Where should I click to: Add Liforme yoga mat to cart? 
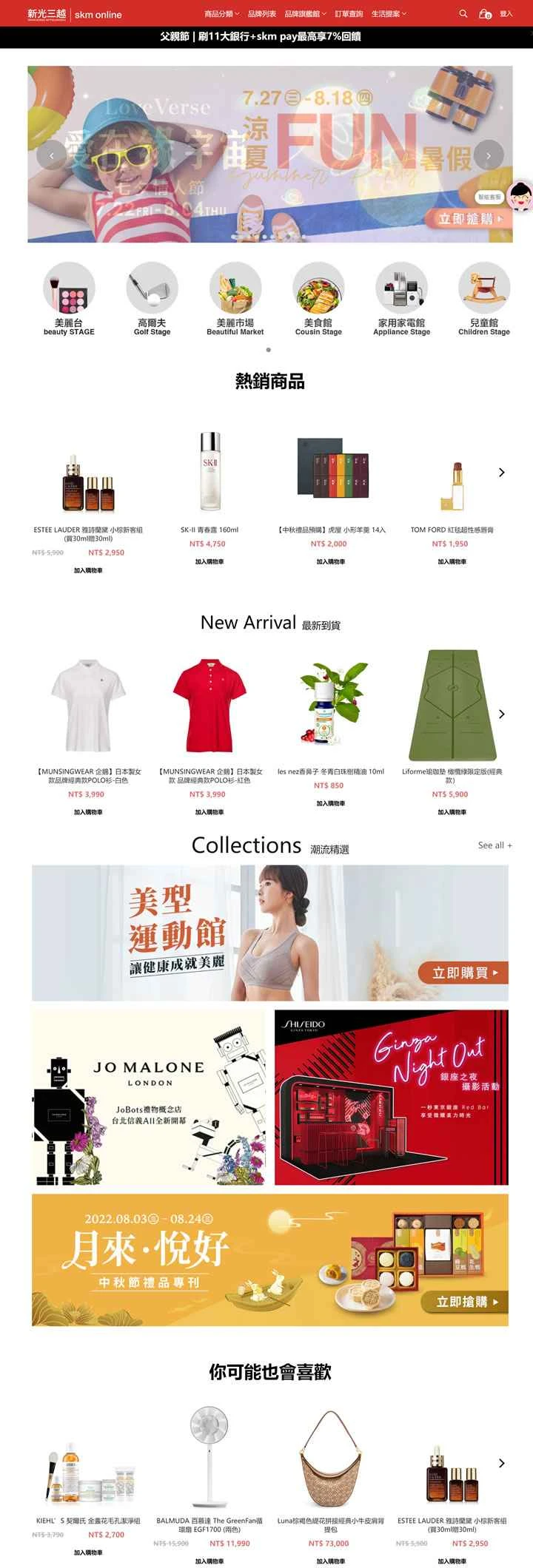[x=452, y=811]
